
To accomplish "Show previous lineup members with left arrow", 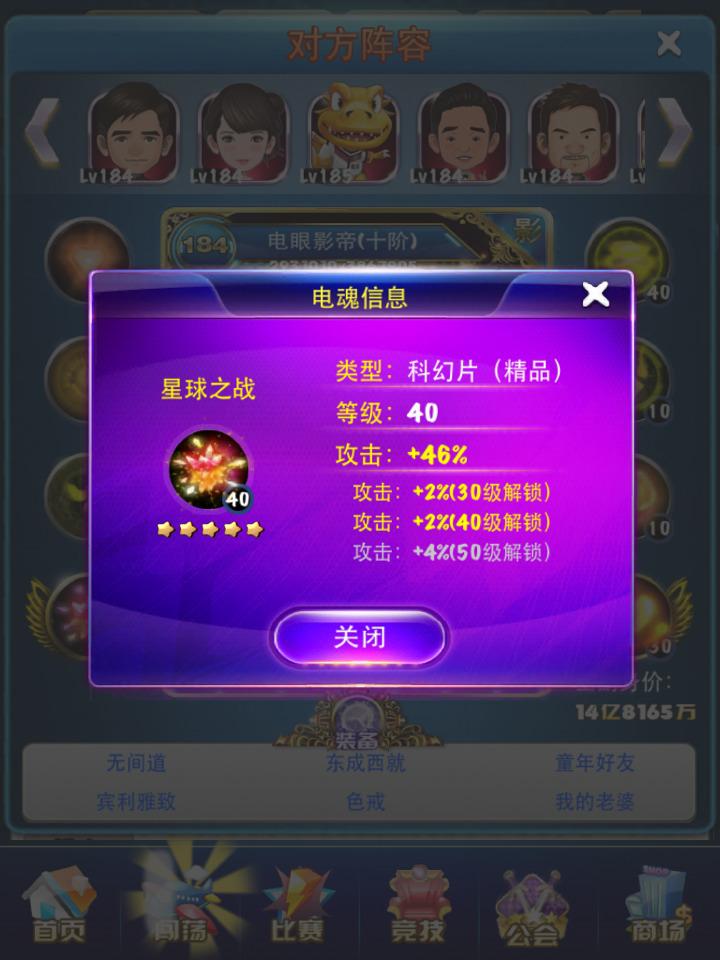I will [42, 130].
